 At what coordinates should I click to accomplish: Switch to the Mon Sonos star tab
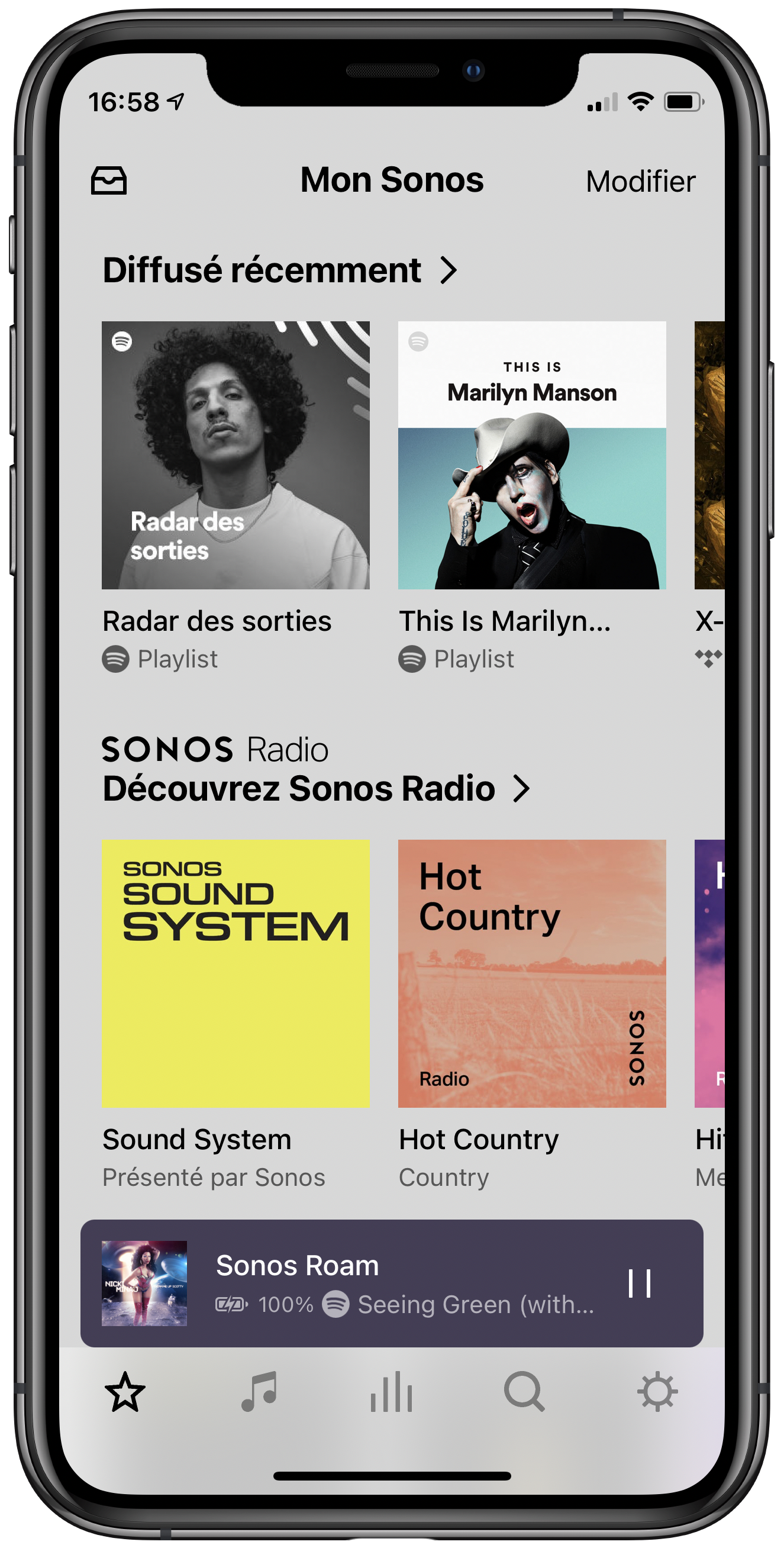pos(125,1391)
